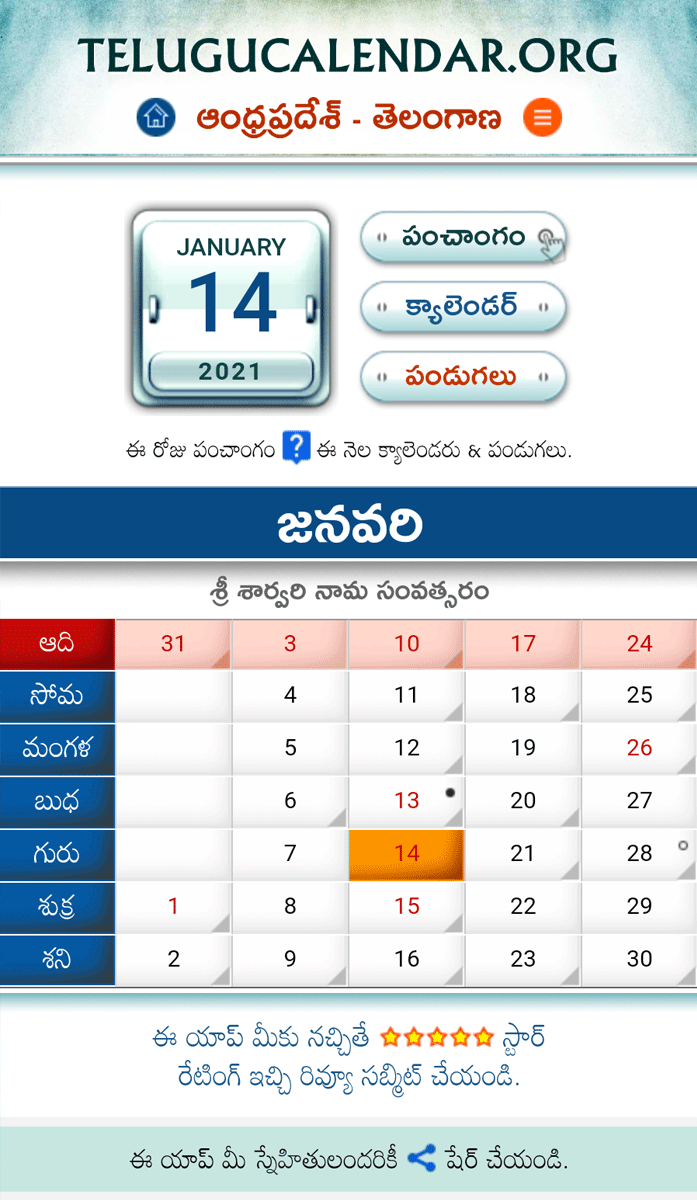The width and height of the screenshot is (697, 1200).
Task: Open date 1 in the calendar
Action: click(x=173, y=907)
